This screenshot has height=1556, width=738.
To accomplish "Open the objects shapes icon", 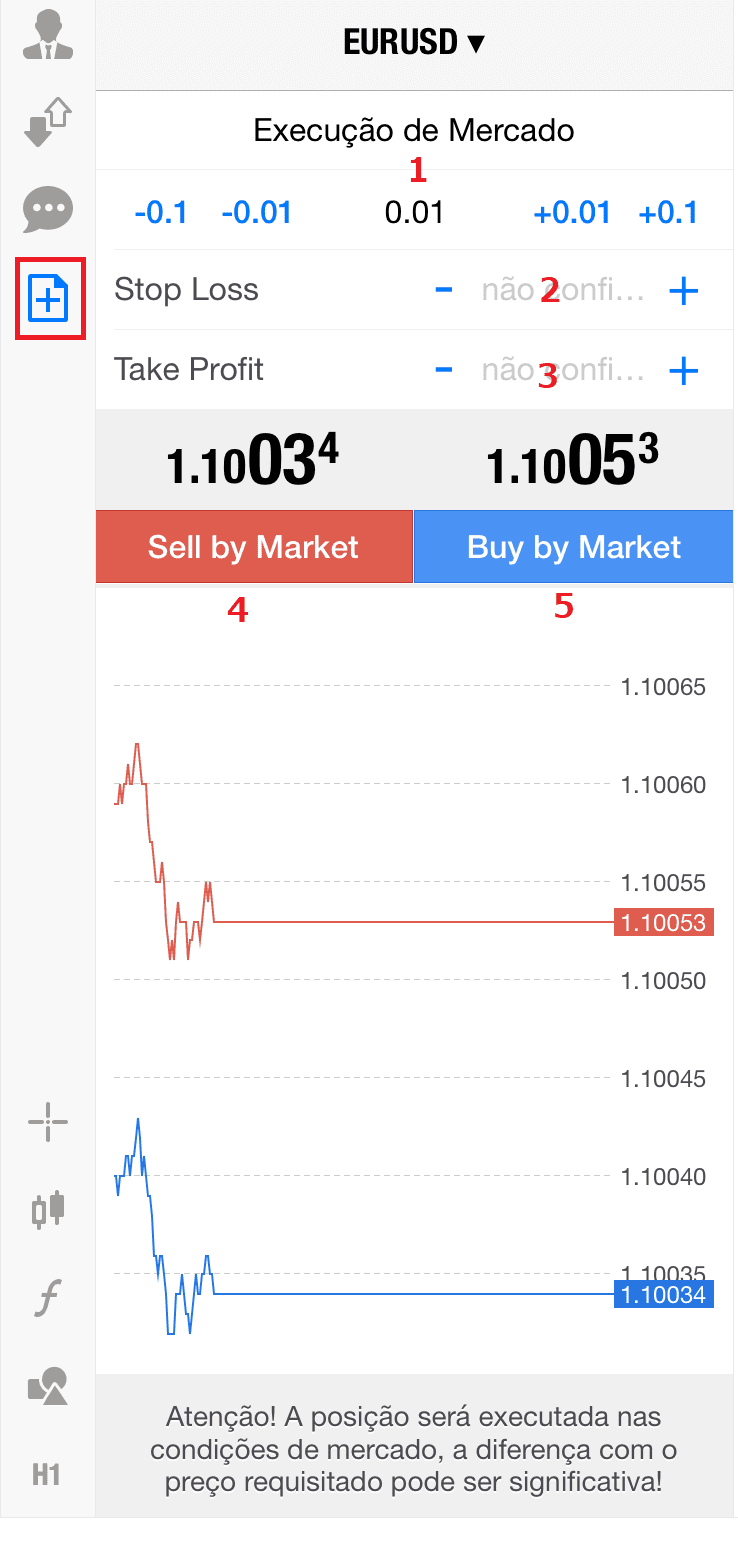I will (47, 1386).
